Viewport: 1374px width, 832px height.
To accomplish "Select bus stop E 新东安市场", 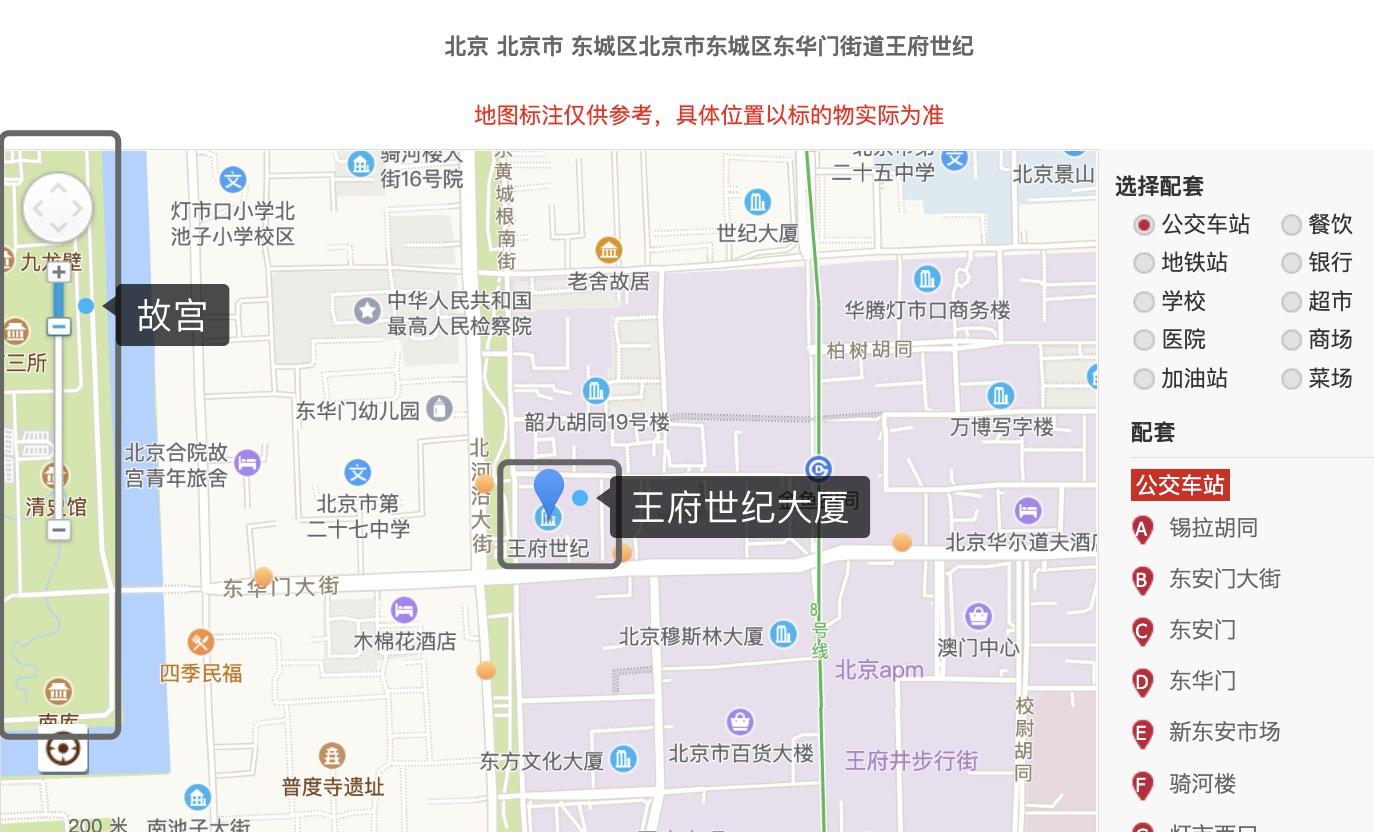I will [1224, 732].
